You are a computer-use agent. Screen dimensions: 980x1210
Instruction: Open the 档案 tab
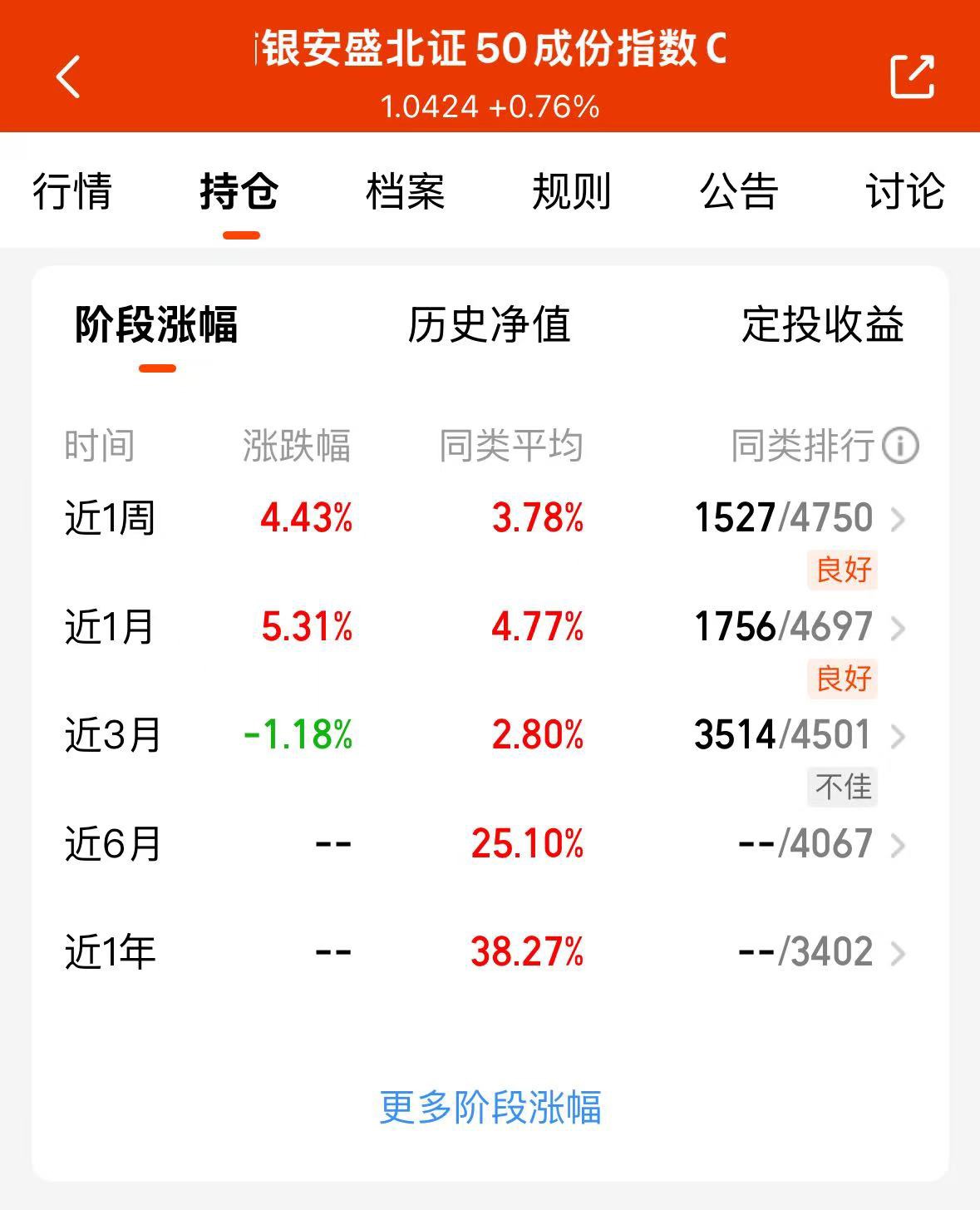[x=406, y=191]
